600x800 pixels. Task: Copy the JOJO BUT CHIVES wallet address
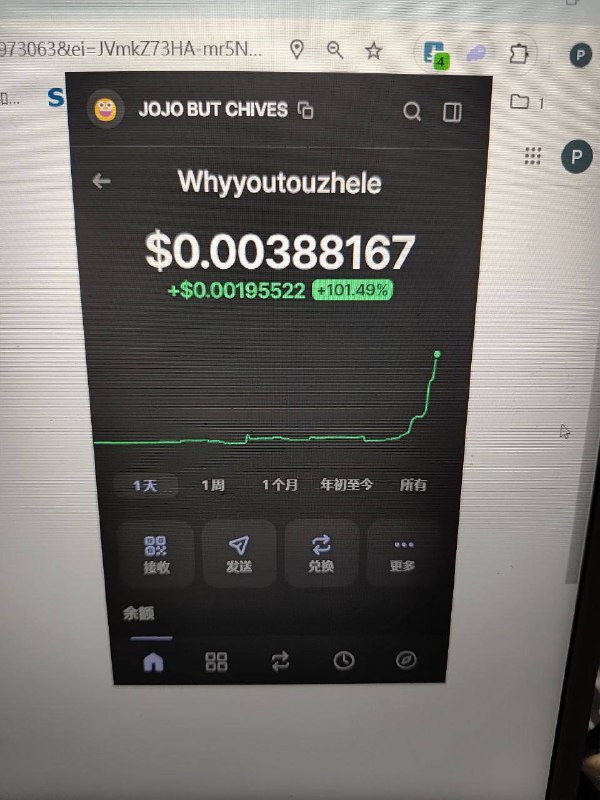click(x=306, y=110)
